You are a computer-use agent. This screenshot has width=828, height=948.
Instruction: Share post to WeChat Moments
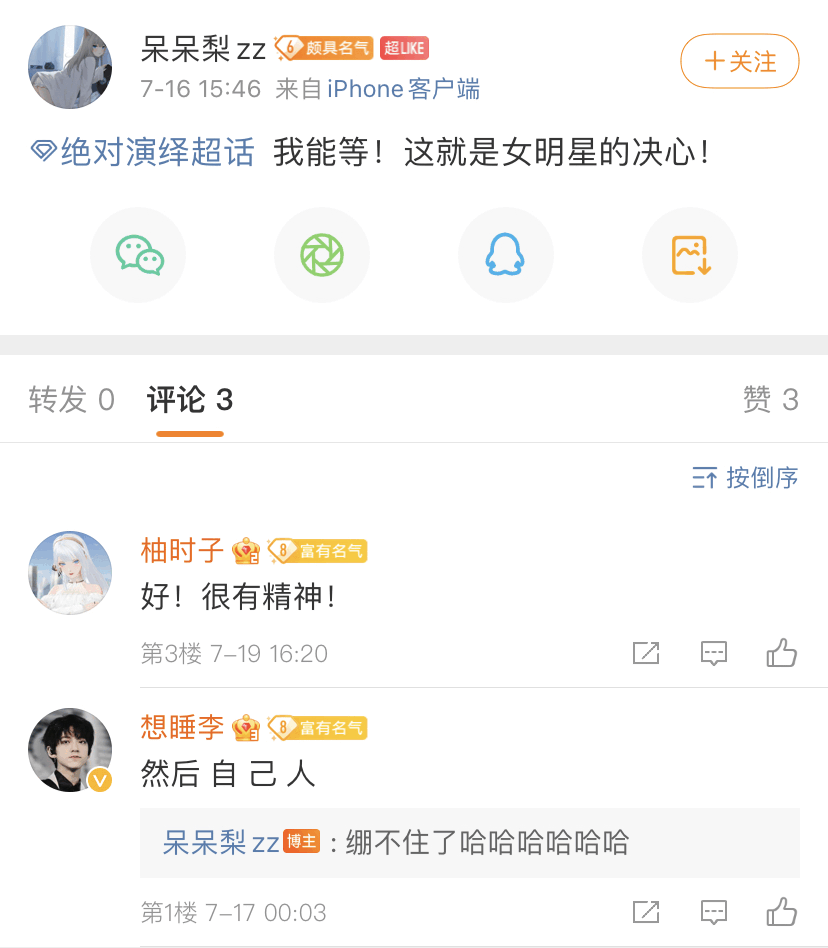[322, 255]
